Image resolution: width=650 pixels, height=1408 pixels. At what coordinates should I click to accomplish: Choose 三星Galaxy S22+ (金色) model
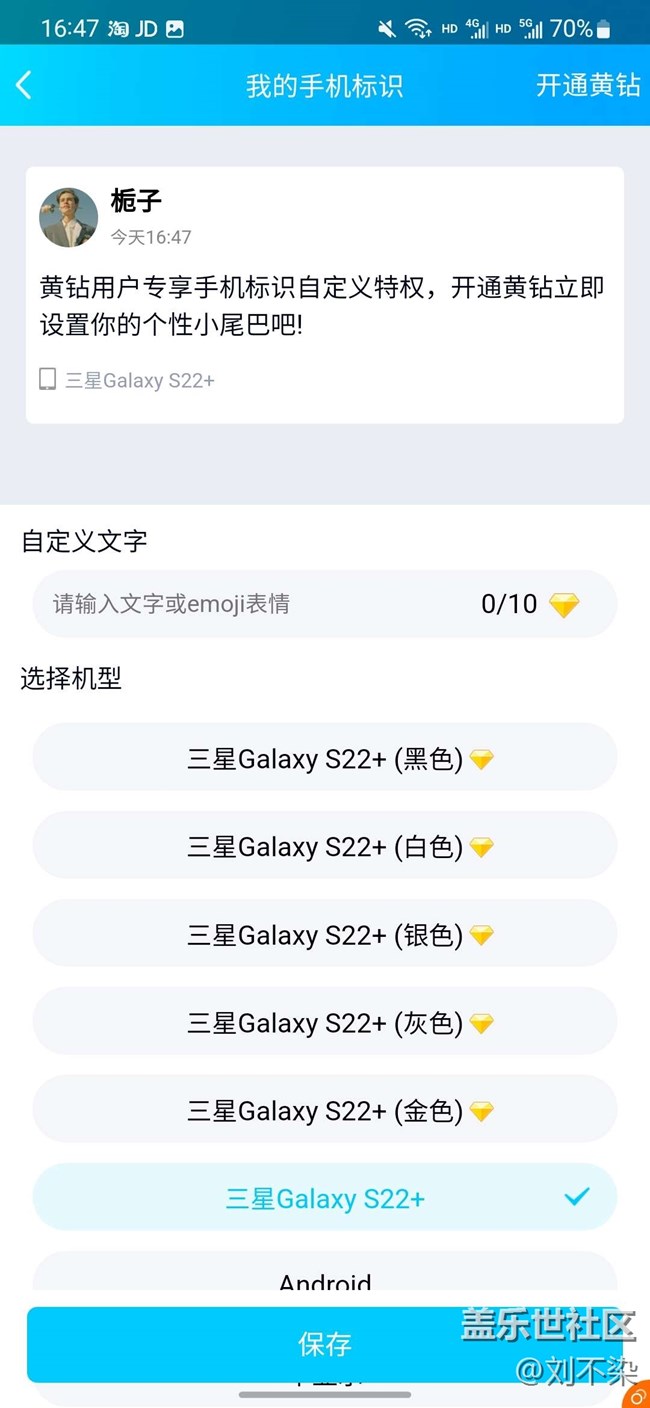coord(324,1111)
